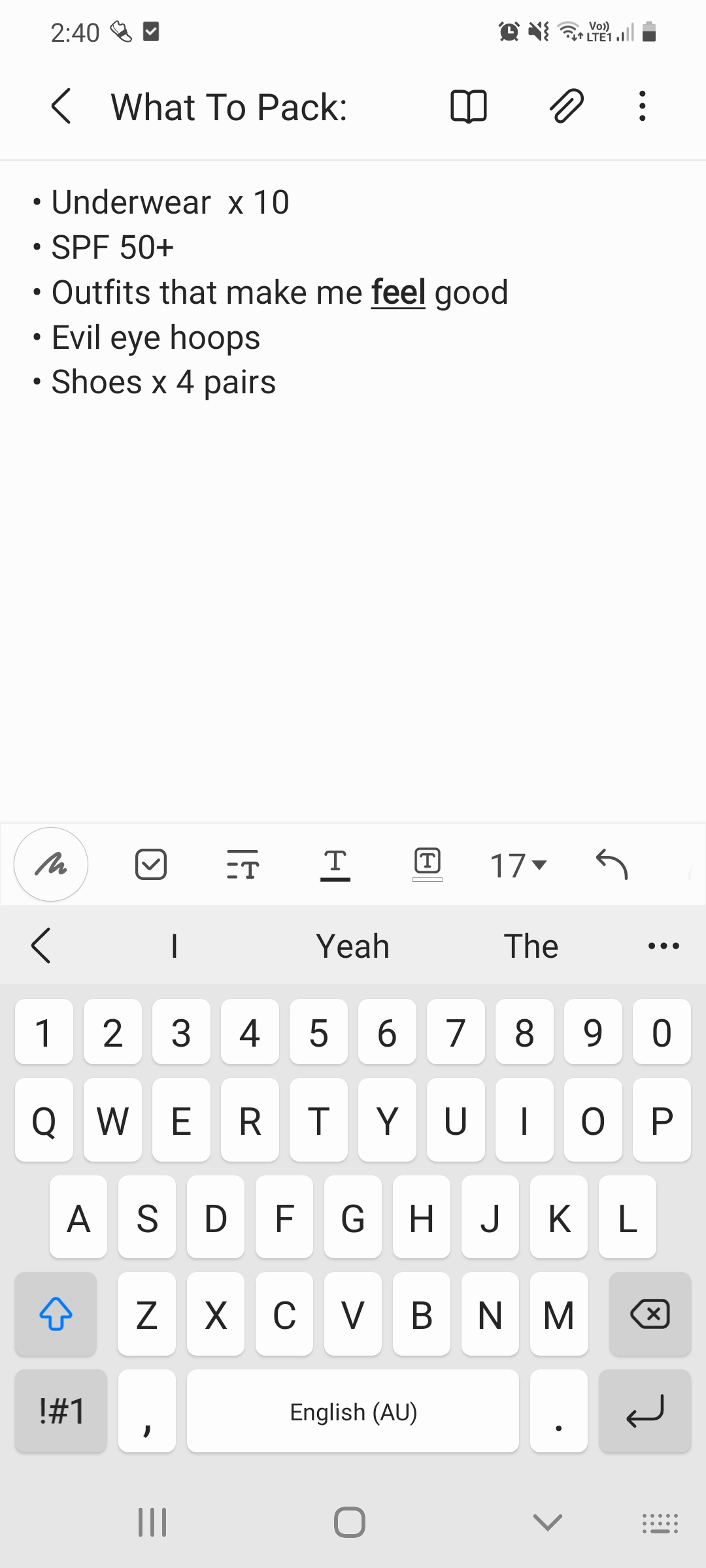Expand more keyboard suggestions via the dots
Screen dimensions: 706x1568
pyautogui.click(x=664, y=946)
